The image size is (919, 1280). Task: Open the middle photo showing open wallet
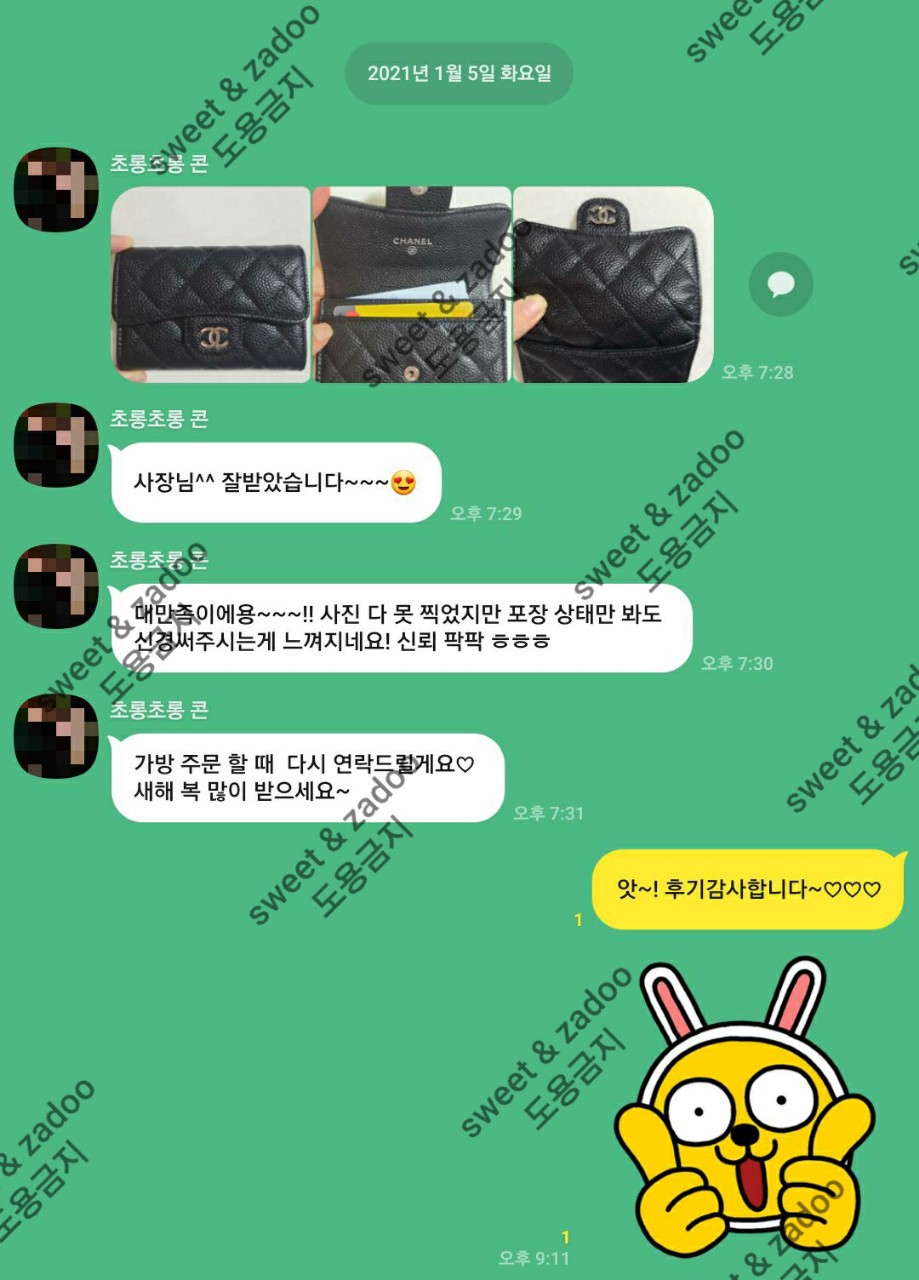click(411, 285)
